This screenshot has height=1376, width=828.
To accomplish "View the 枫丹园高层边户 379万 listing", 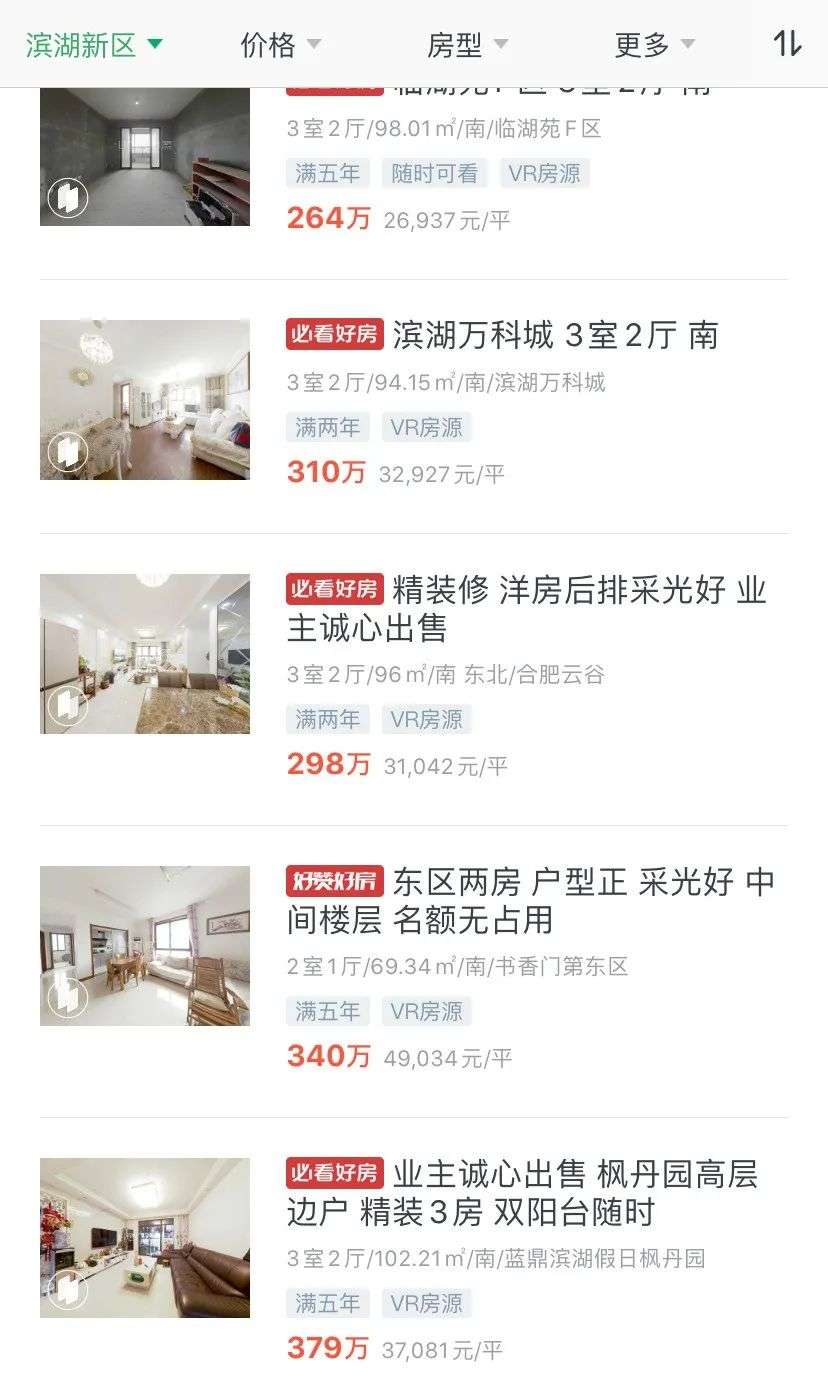I will pyautogui.click(x=522, y=1192).
